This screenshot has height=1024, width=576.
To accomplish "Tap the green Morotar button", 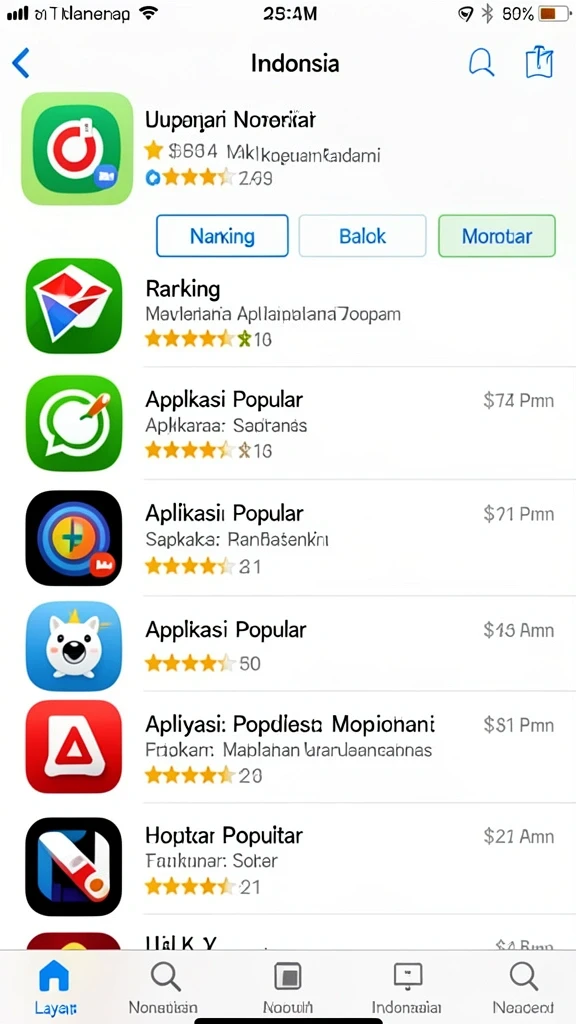I will (497, 236).
